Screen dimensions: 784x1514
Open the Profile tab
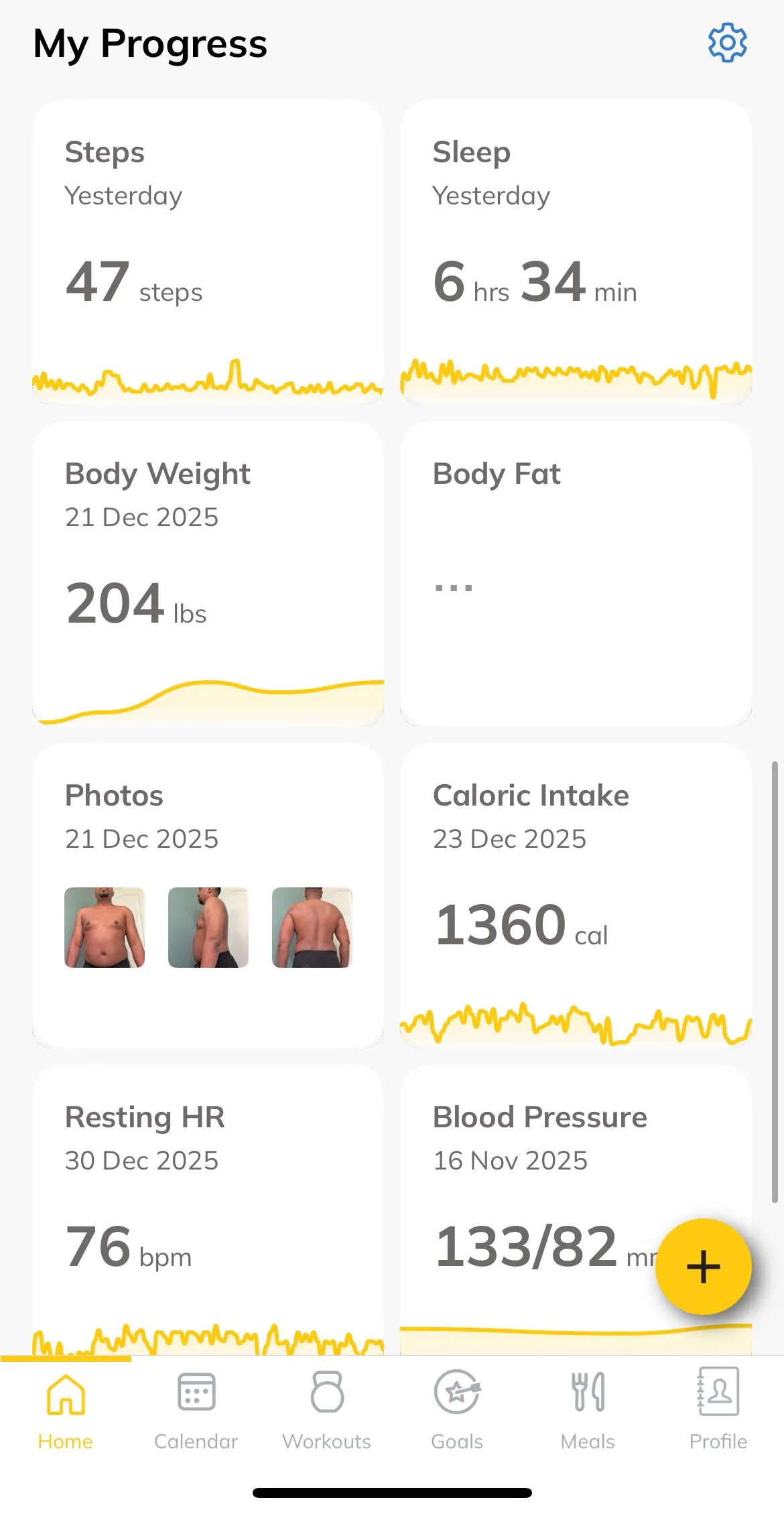pos(718,1409)
